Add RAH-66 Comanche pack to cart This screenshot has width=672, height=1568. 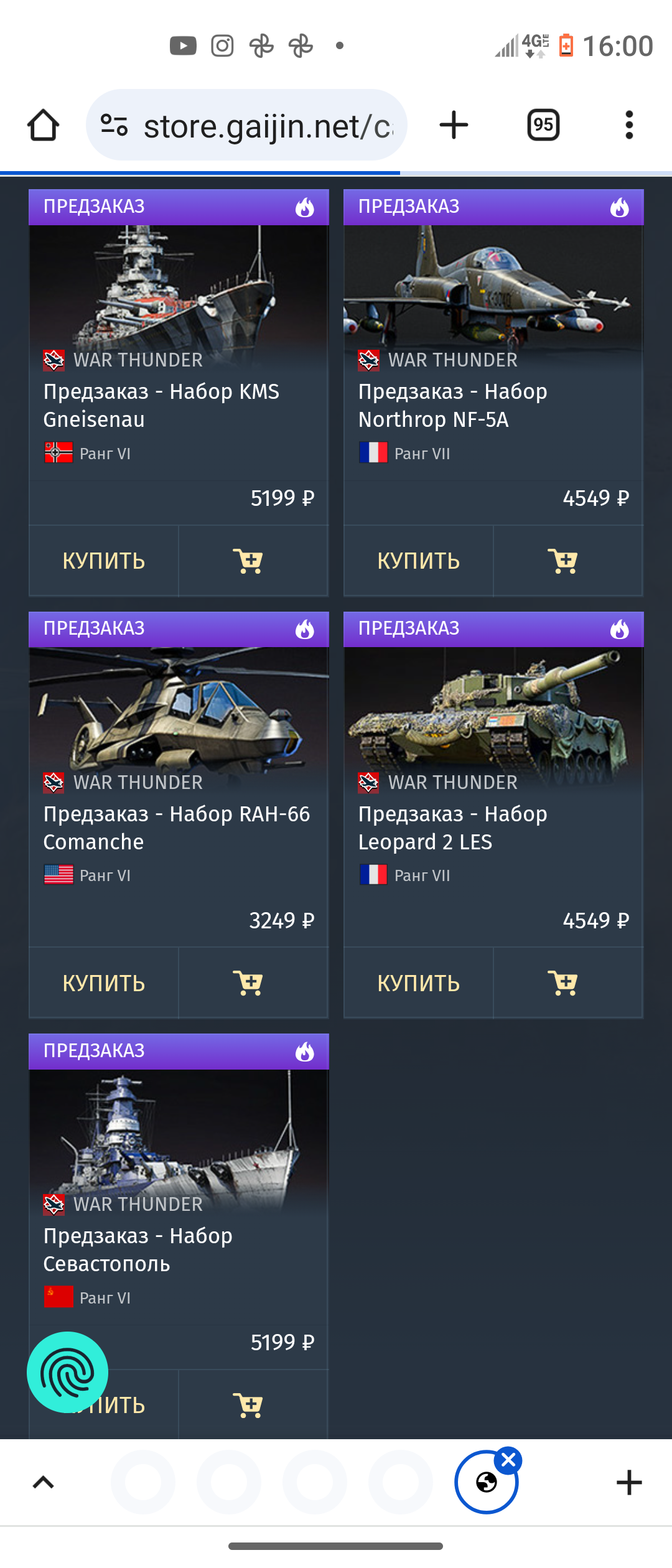pyautogui.click(x=248, y=983)
